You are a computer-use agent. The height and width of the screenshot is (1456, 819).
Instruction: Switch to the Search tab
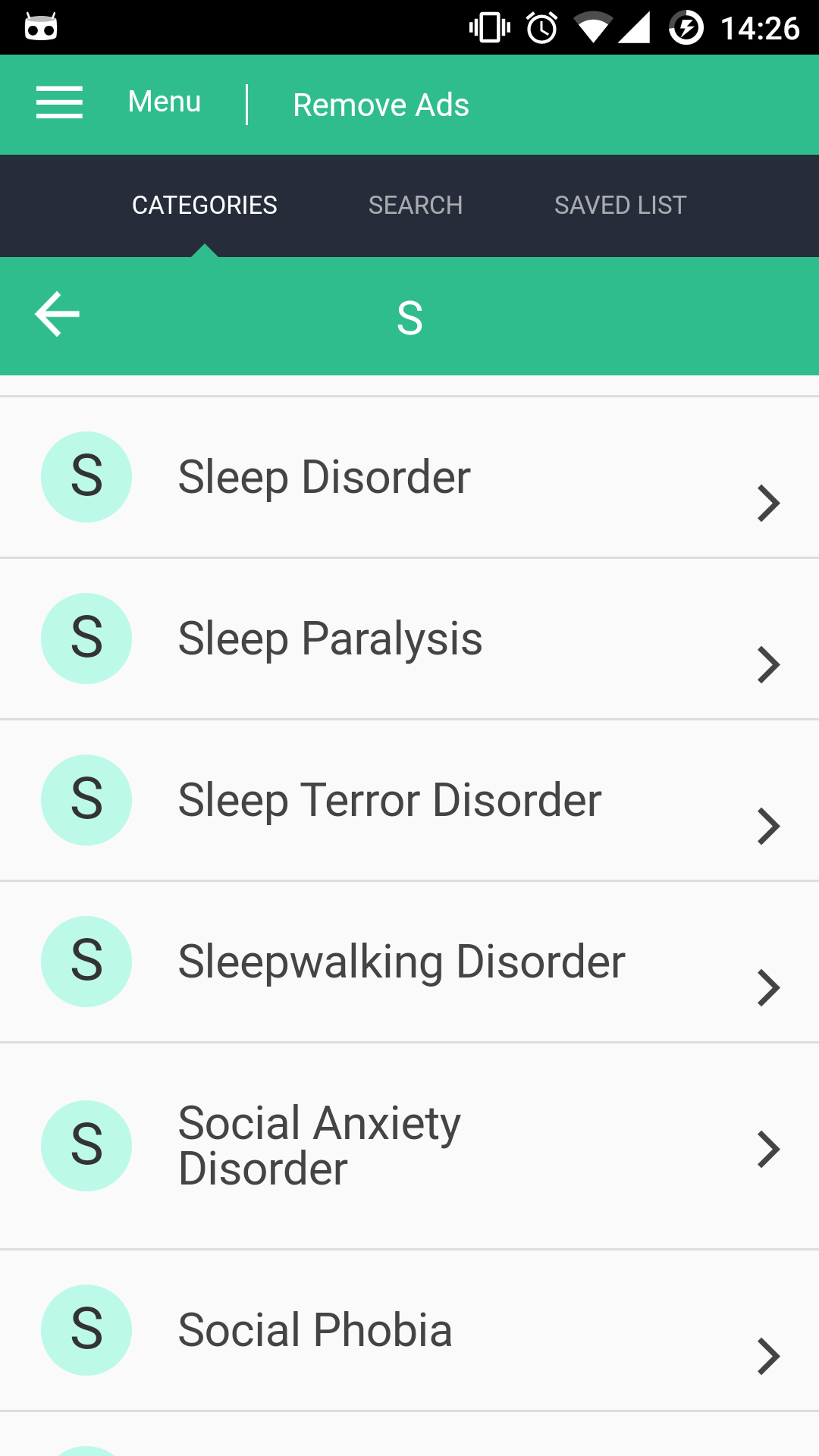click(x=415, y=205)
